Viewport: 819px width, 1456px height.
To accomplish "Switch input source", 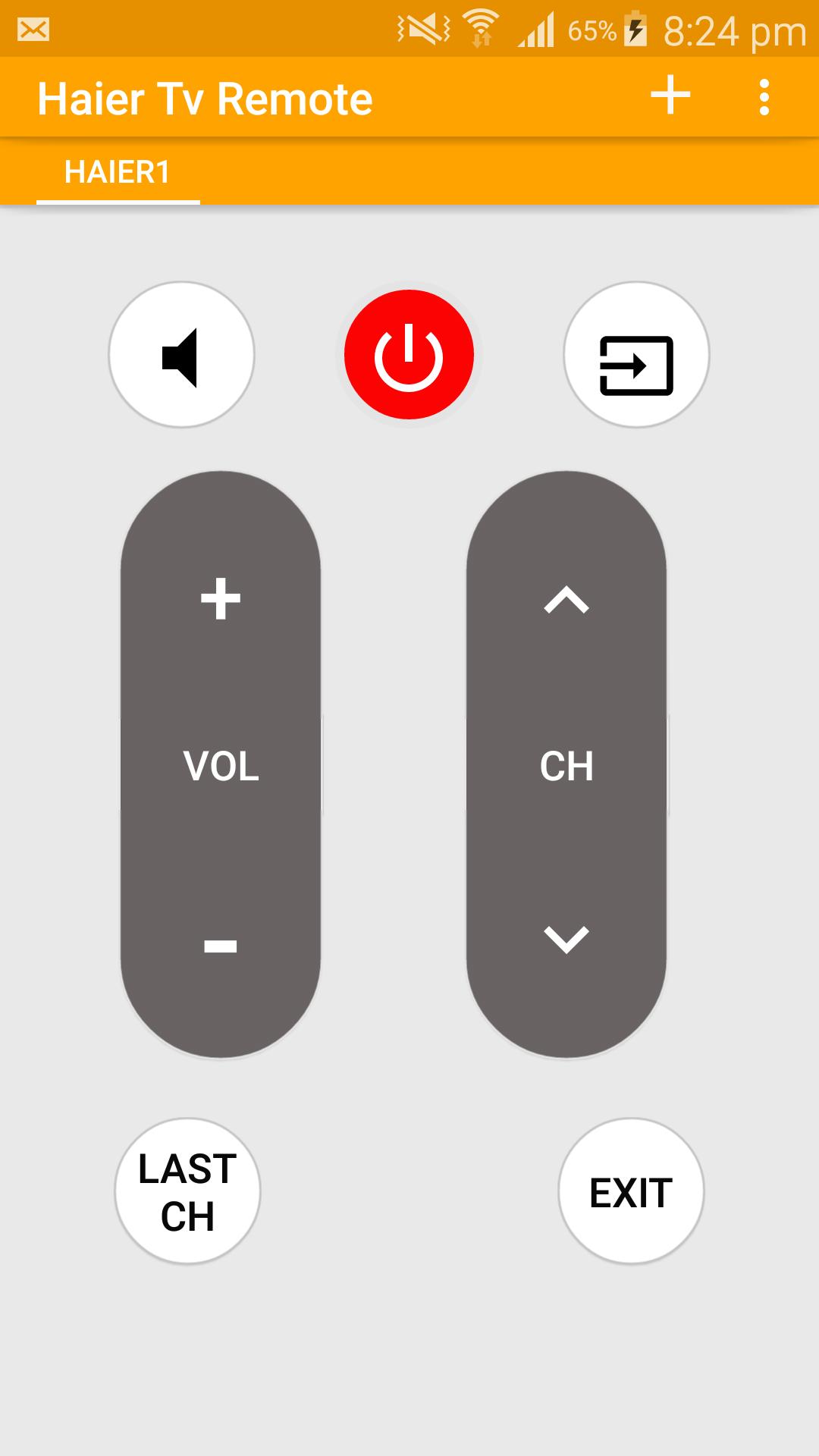I will click(x=636, y=355).
